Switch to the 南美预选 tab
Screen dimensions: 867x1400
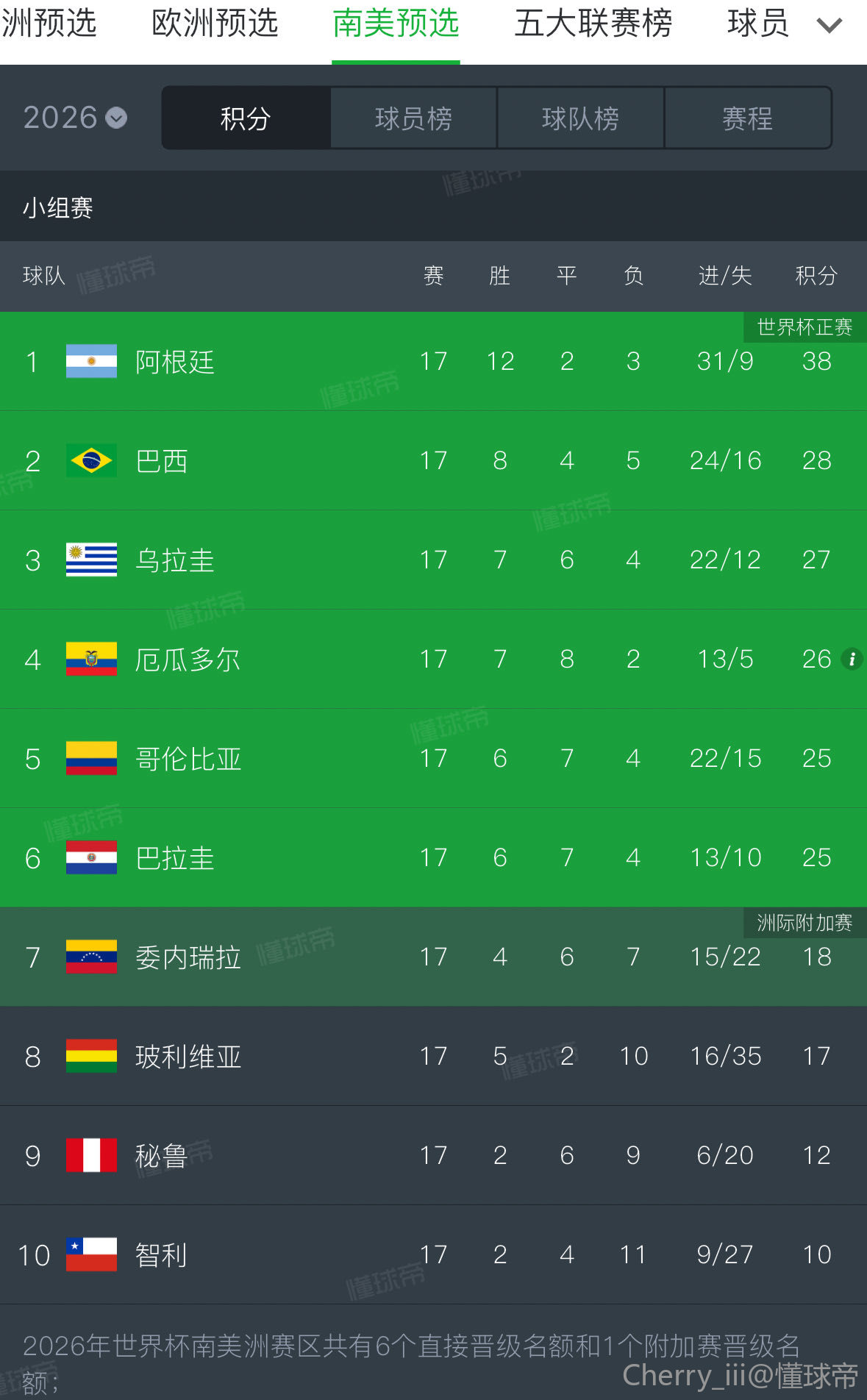pos(396,24)
